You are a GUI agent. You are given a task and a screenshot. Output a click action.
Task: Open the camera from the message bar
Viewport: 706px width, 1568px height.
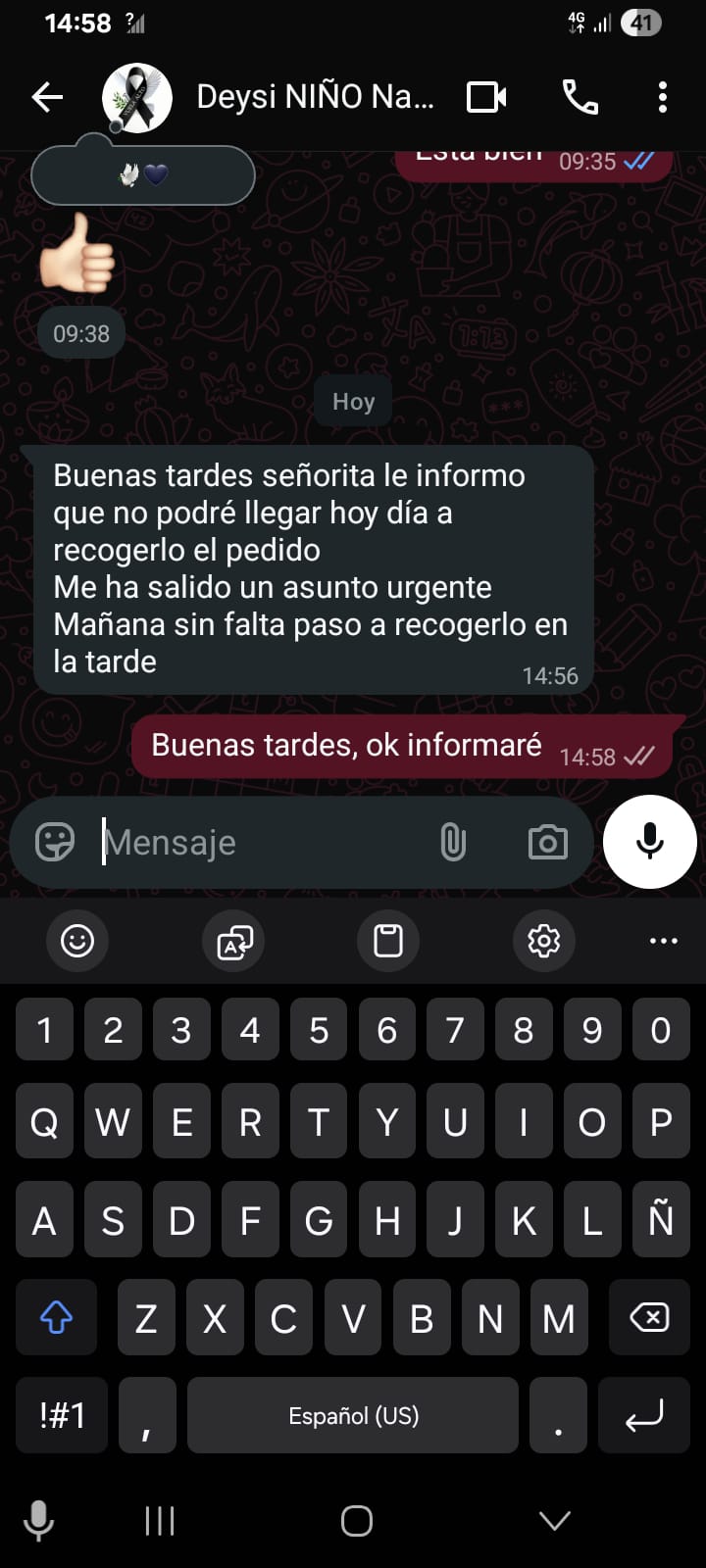547,842
